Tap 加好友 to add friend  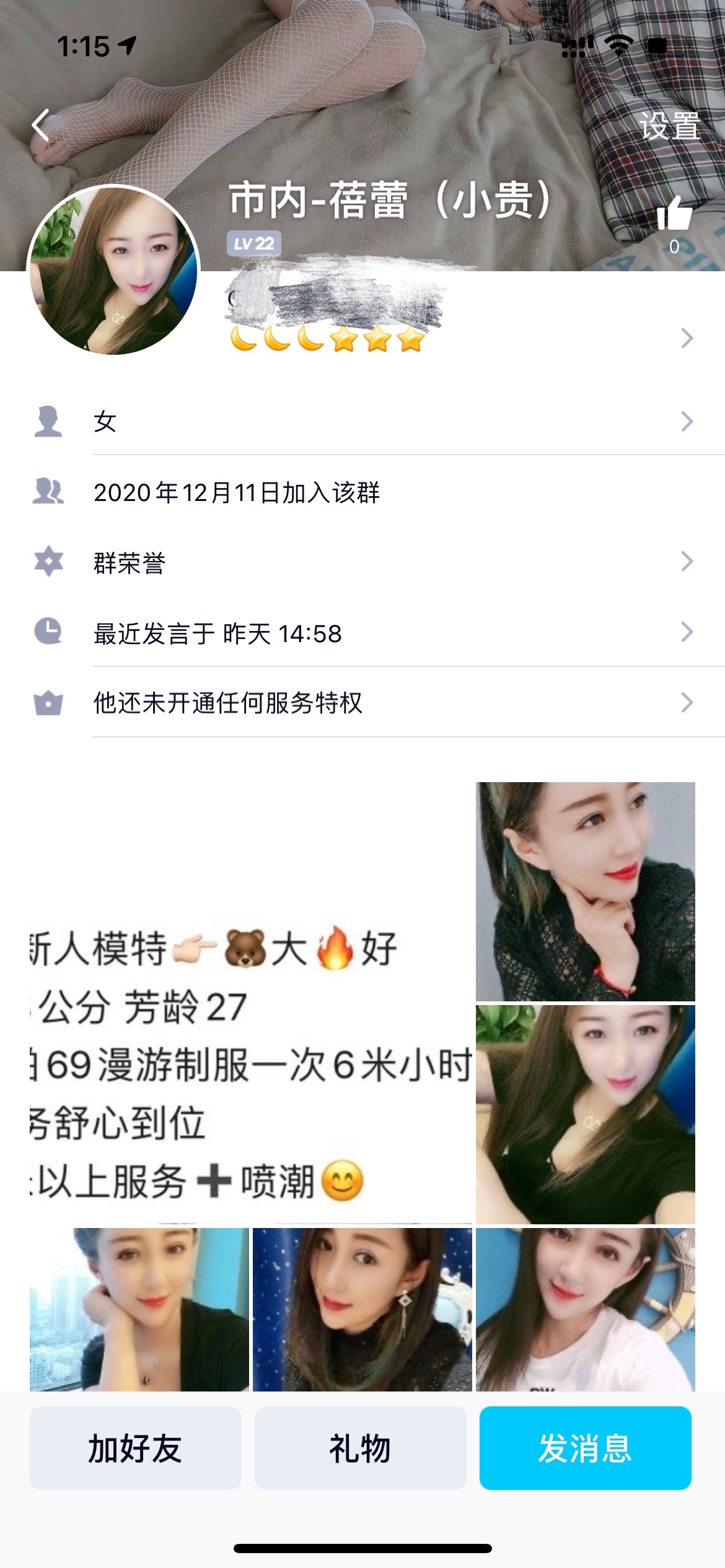(135, 1448)
